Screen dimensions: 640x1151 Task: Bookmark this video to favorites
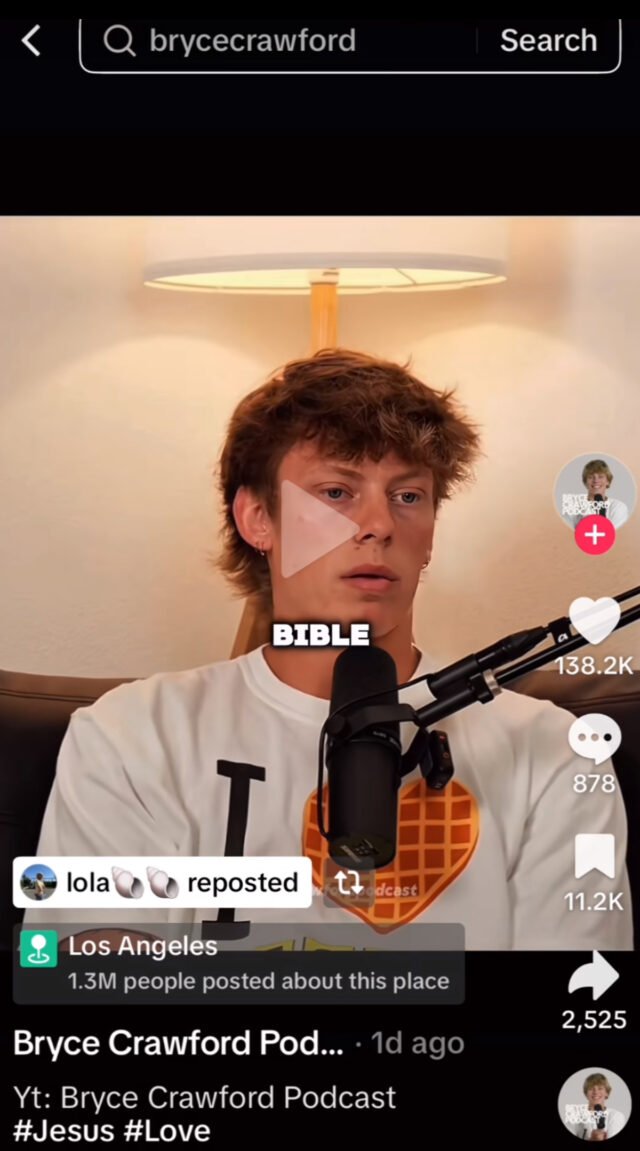[594, 856]
